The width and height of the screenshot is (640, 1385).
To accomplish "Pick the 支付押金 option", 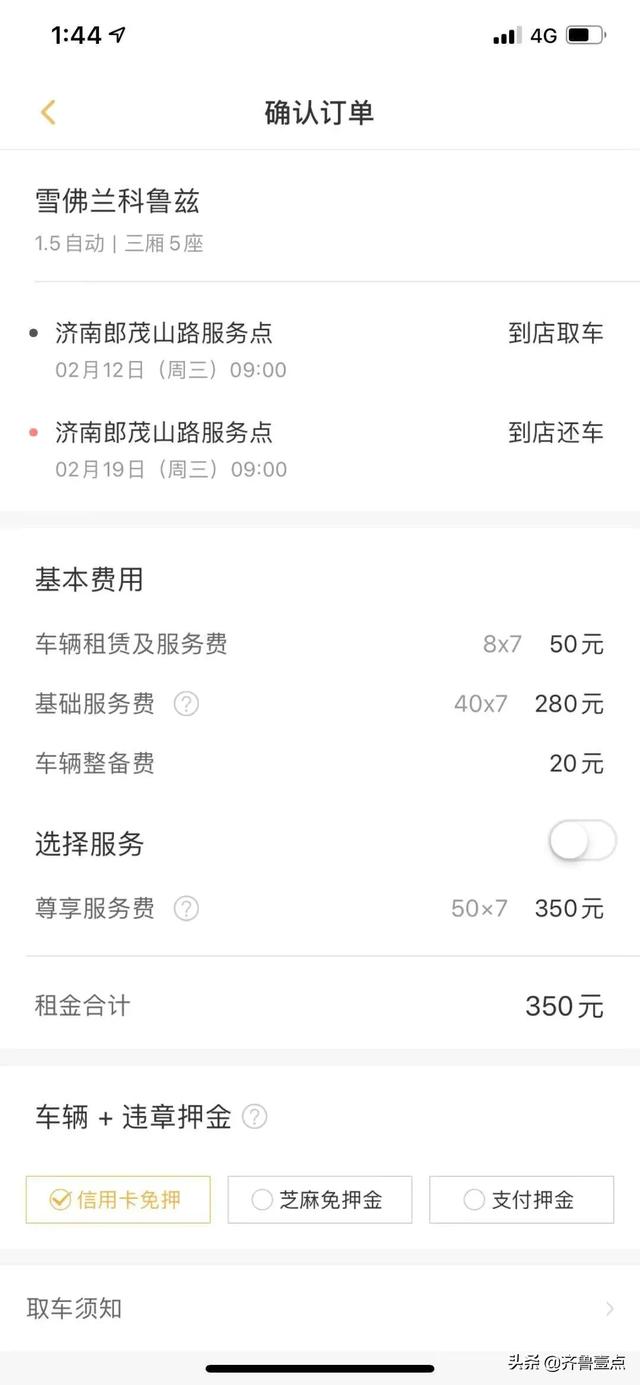I will [x=521, y=1199].
